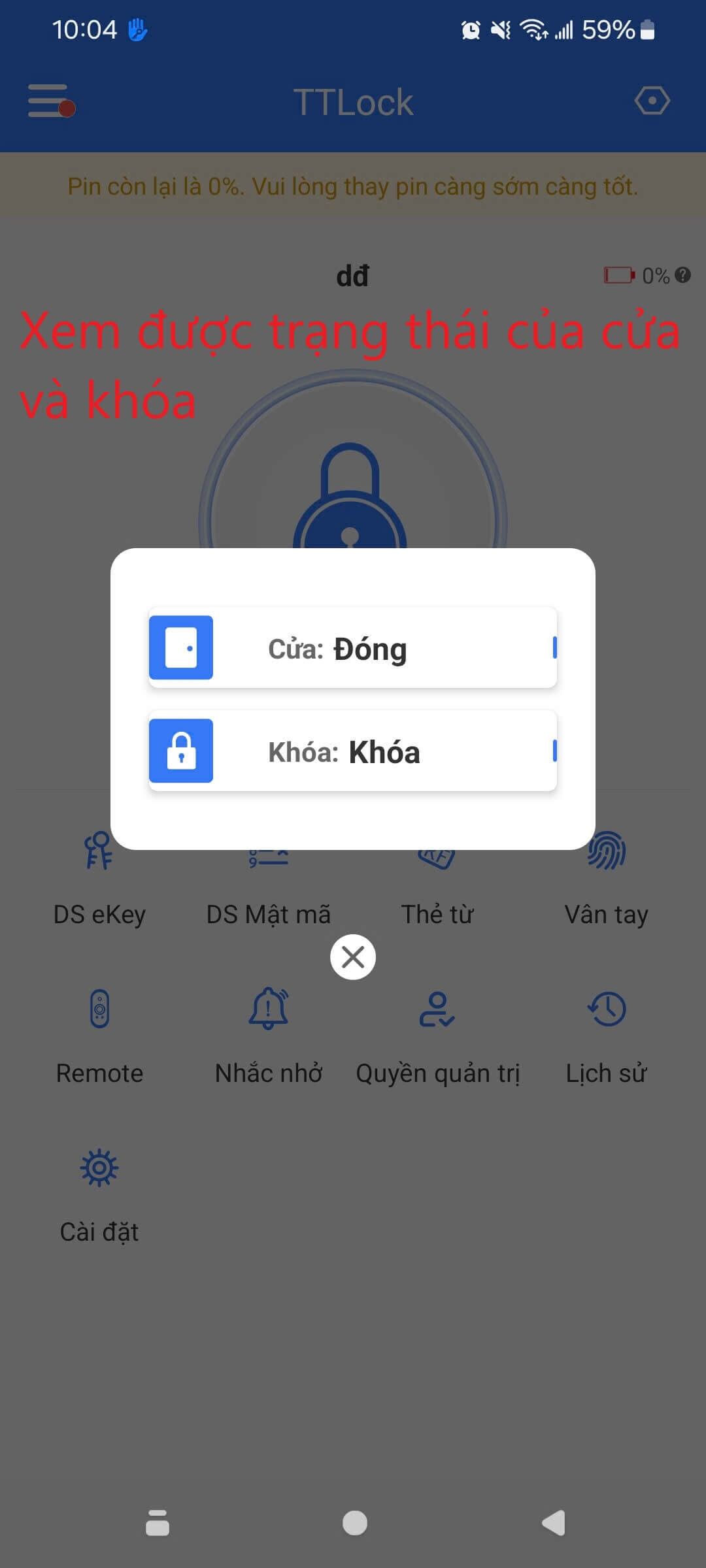
Task: Open Remote
Action: click(99, 1037)
